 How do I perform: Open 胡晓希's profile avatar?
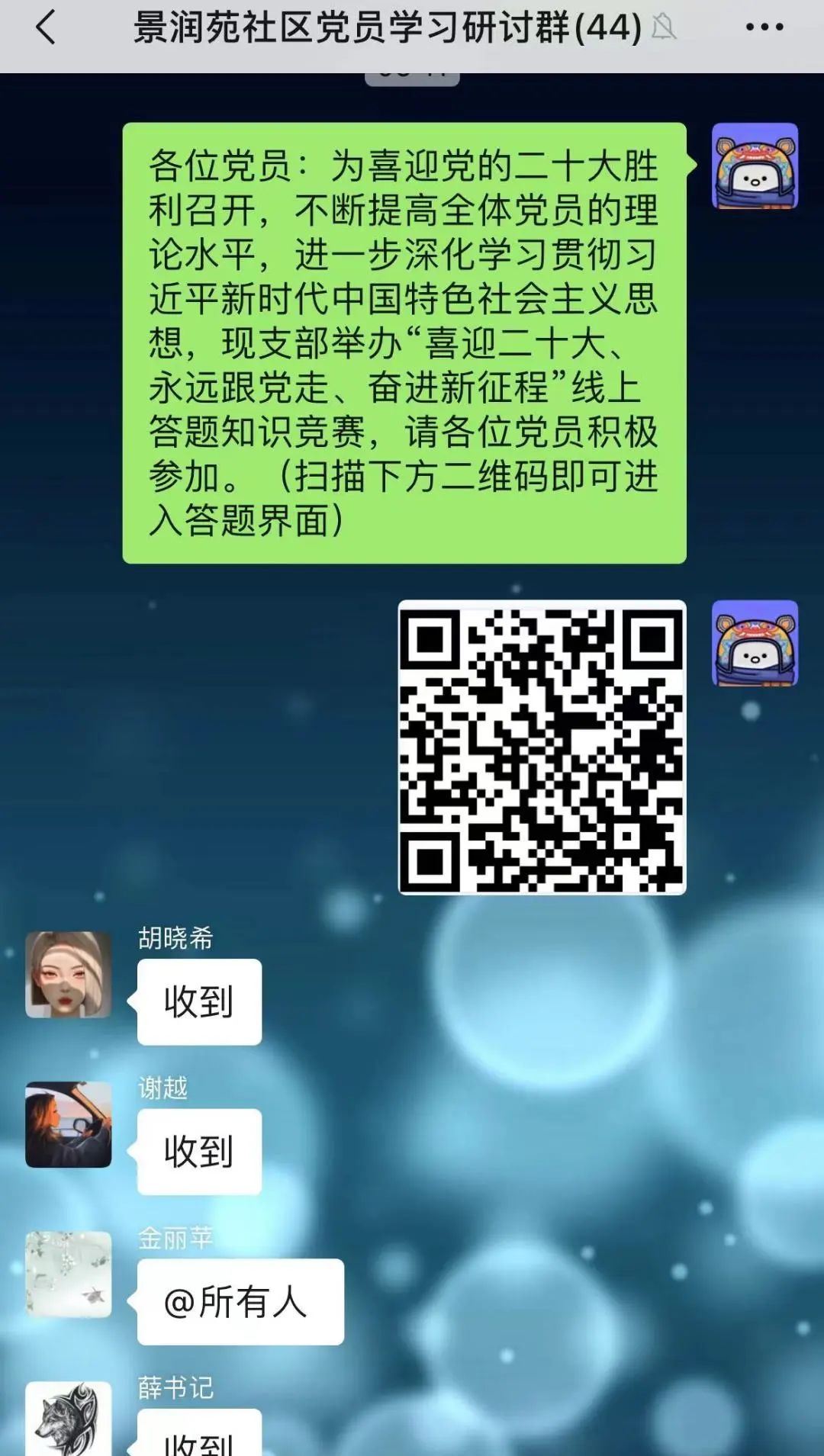coord(69,975)
